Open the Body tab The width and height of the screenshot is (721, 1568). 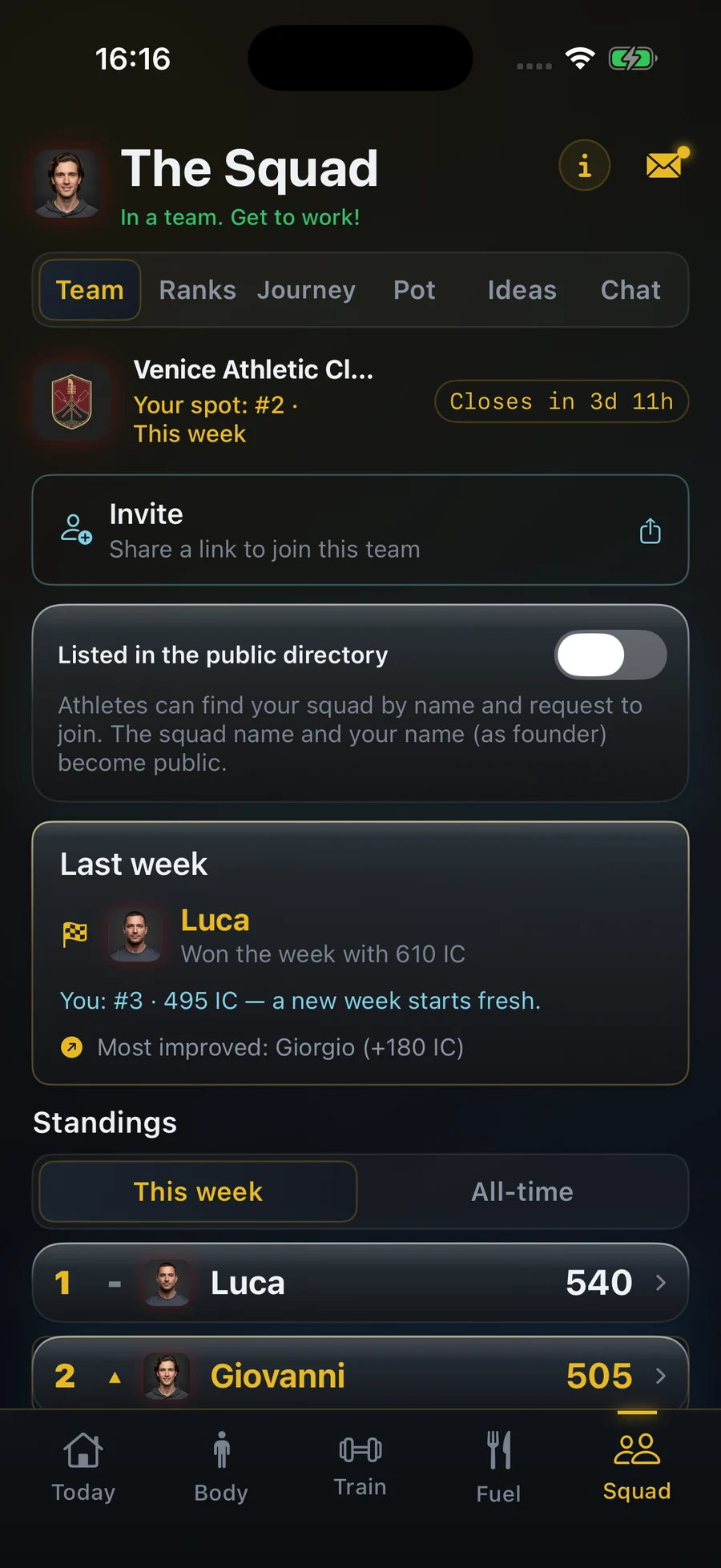coord(221,1466)
